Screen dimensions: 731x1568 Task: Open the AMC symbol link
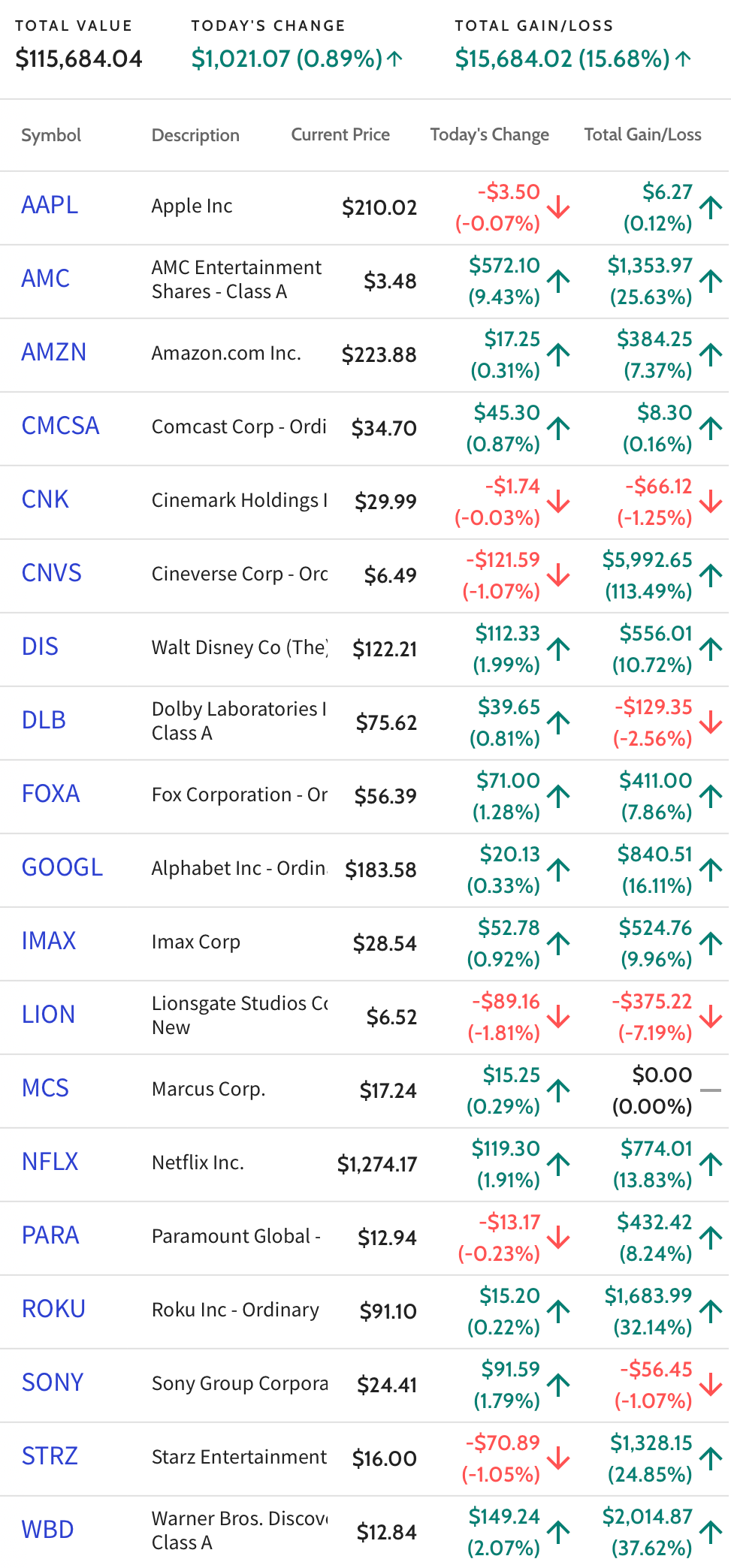point(45,279)
